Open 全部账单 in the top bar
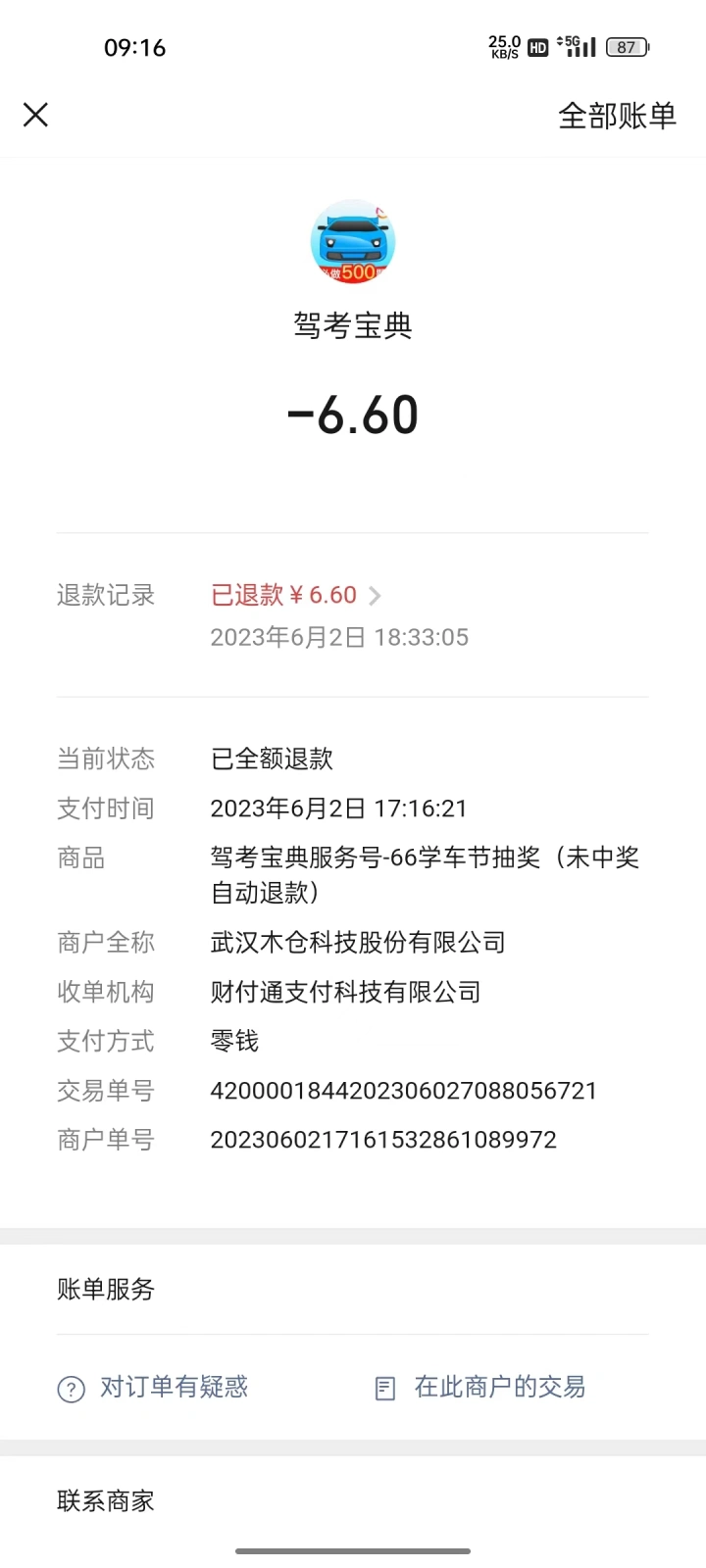The height and width of the screenshot is (1568, 706). (x=617, y=116)
